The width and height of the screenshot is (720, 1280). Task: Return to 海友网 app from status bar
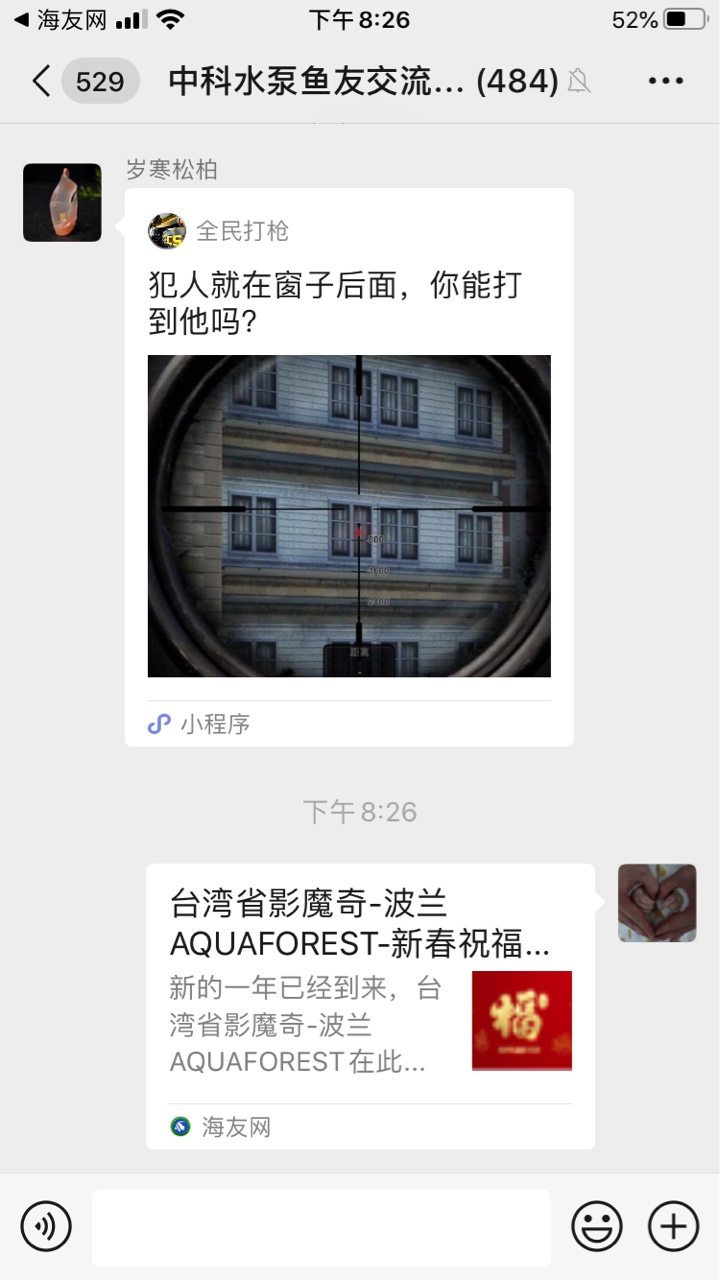[x=60, y=20]
